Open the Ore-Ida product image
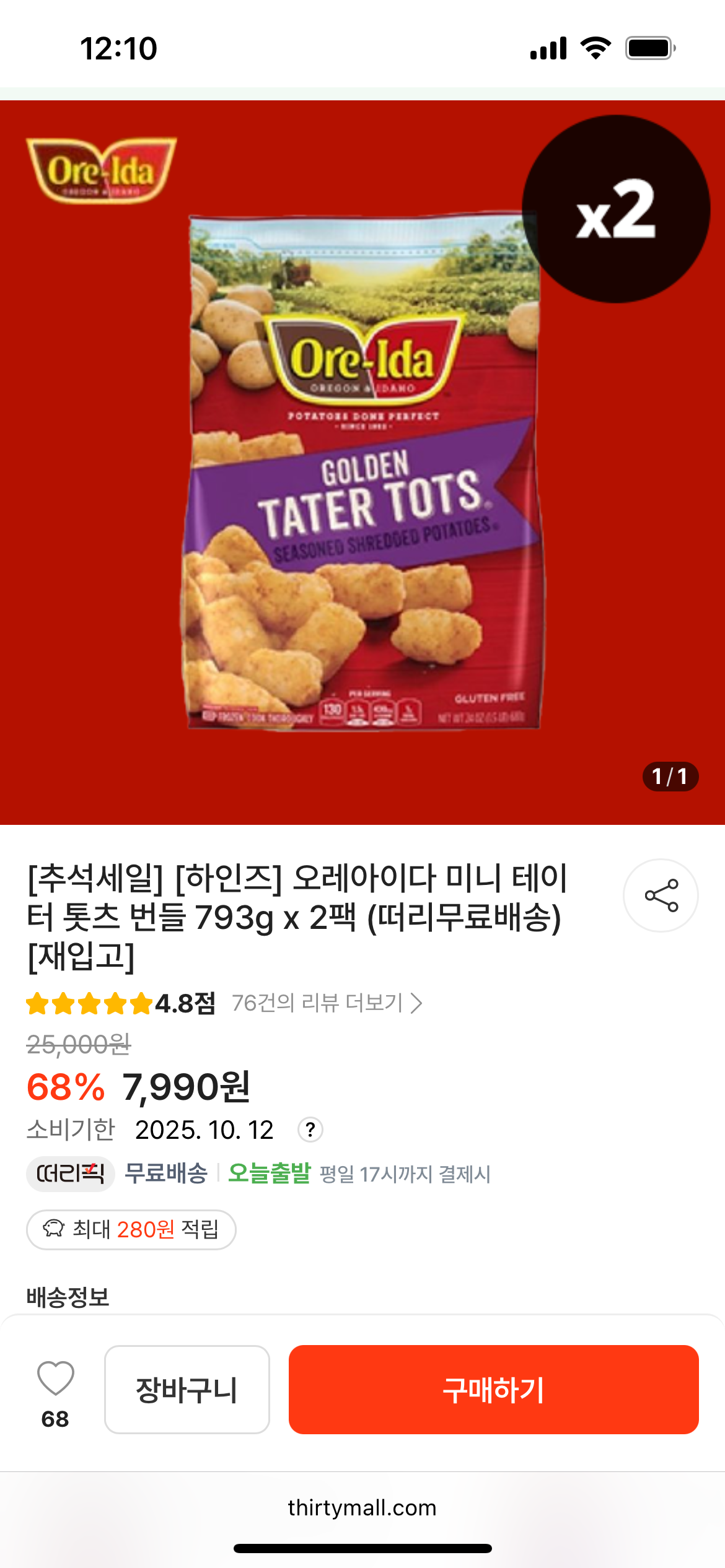This screenshot has width=725, height=1568. point(362,471)
